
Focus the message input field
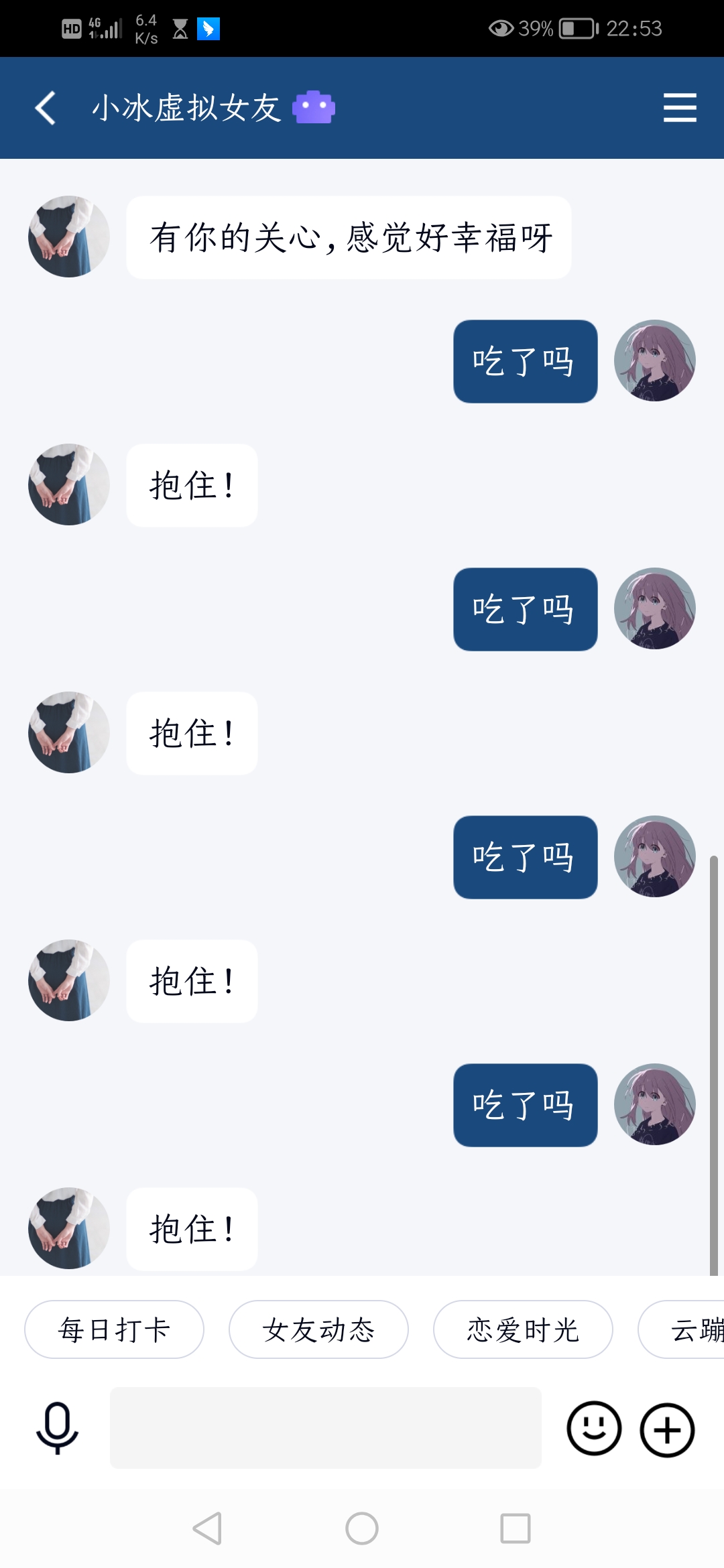[325, 1428]
